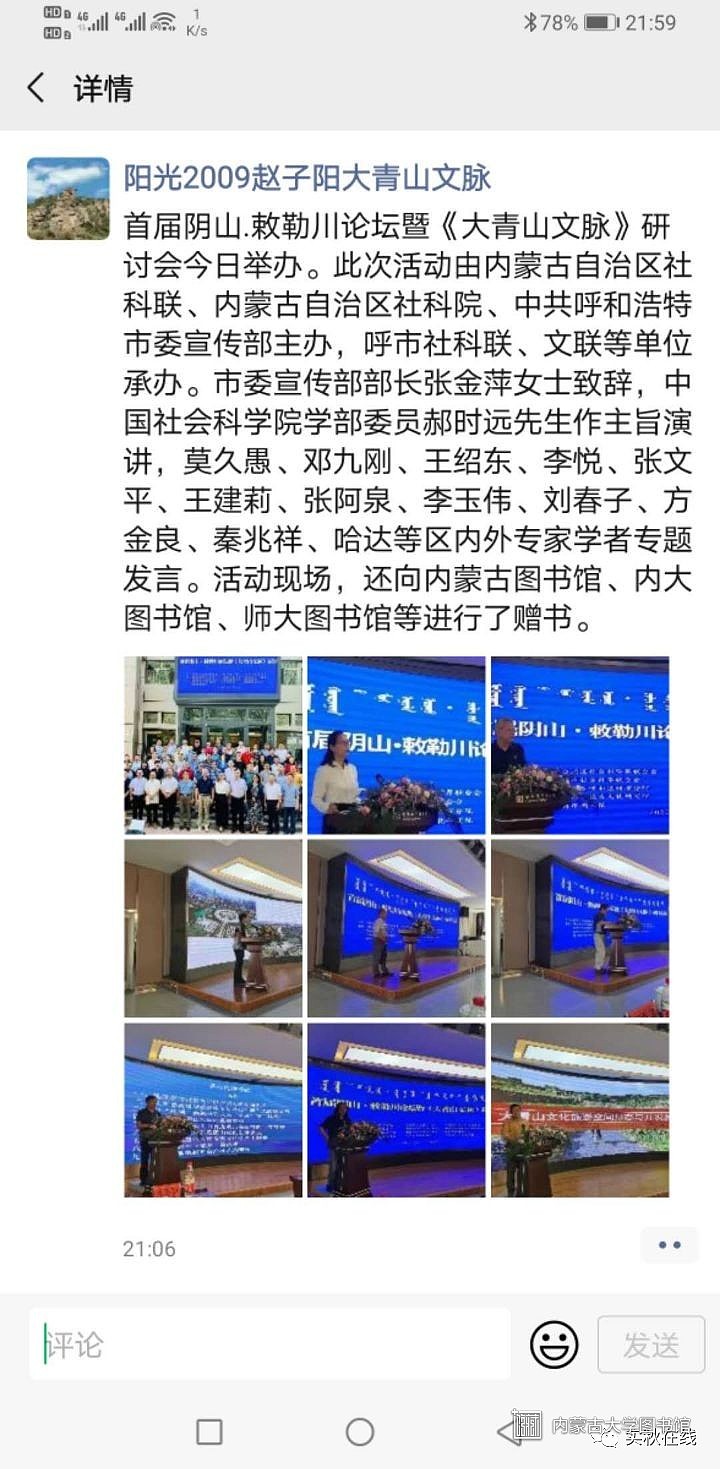The height and width of the screenshot is (1469, 720).
Task: View the photo of the woman speaking at the podium
Action: click(396, 745)
